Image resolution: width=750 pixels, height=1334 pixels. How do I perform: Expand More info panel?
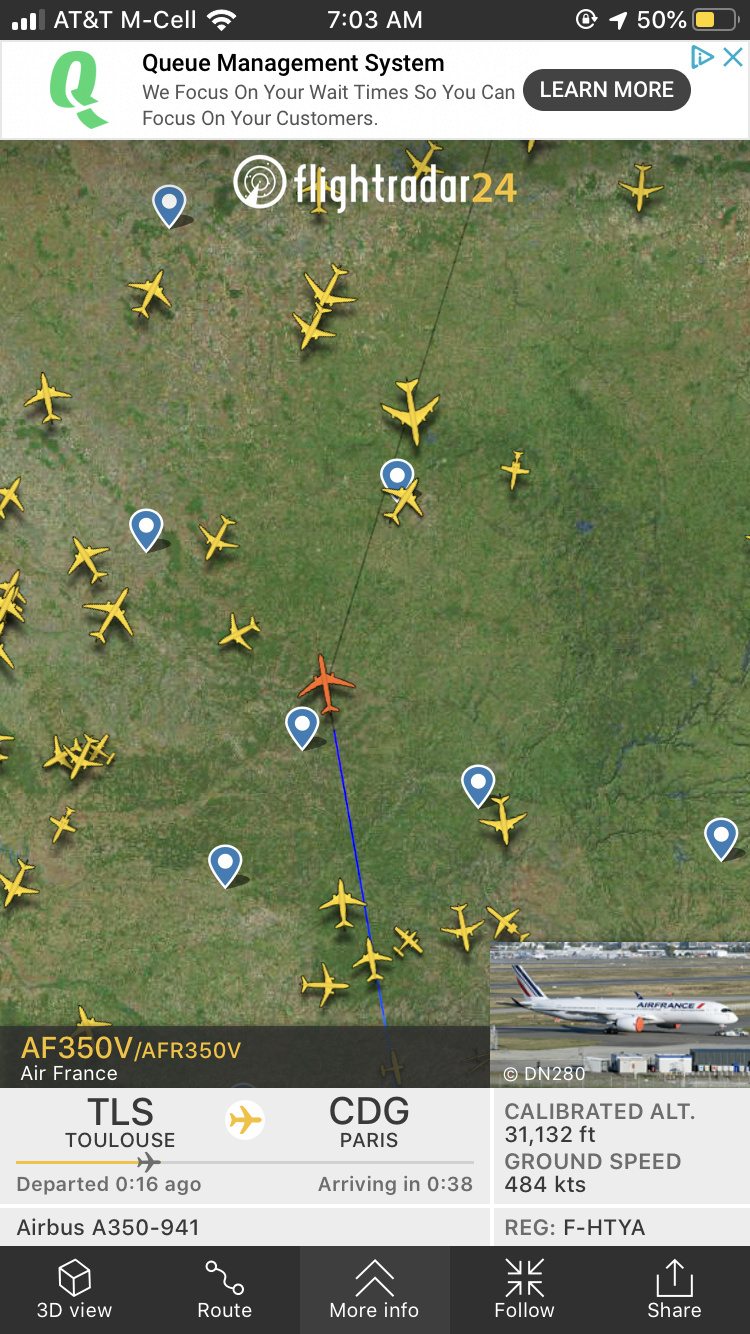tap(375, 1290)
